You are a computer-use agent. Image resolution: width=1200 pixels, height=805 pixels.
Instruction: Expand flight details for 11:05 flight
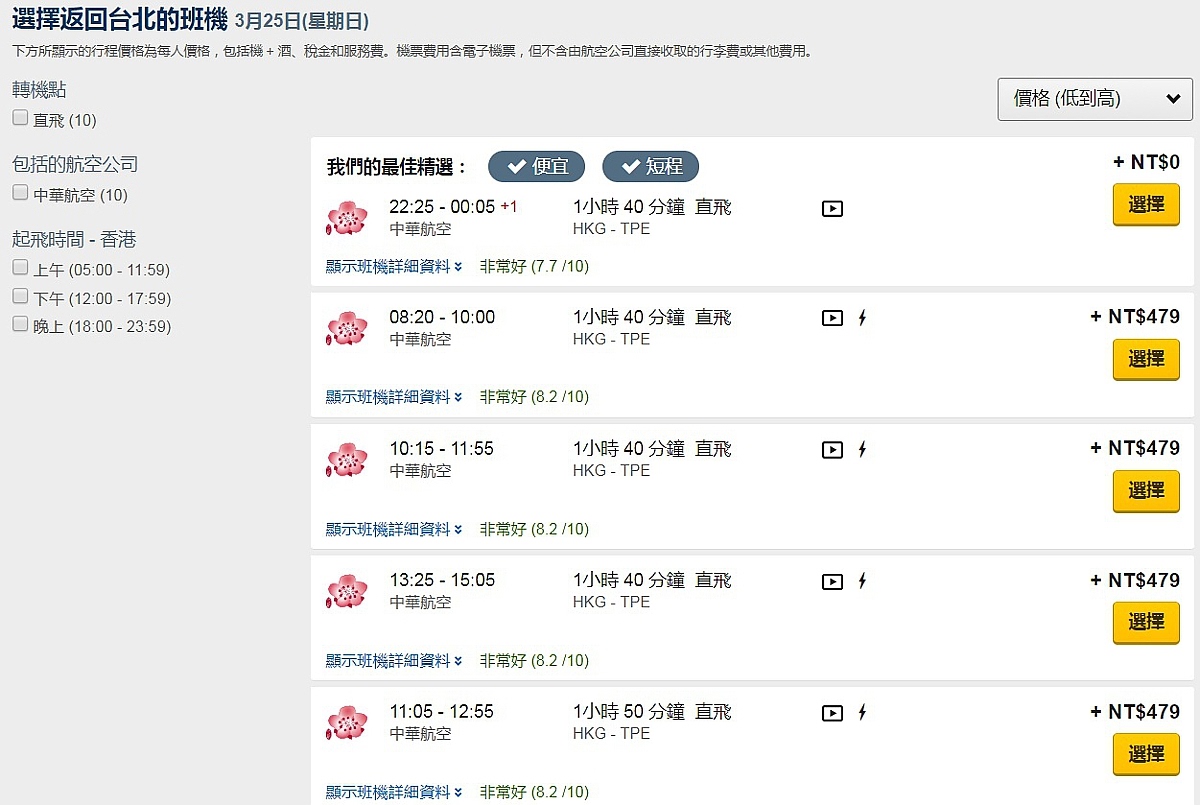tap(393, 792)
